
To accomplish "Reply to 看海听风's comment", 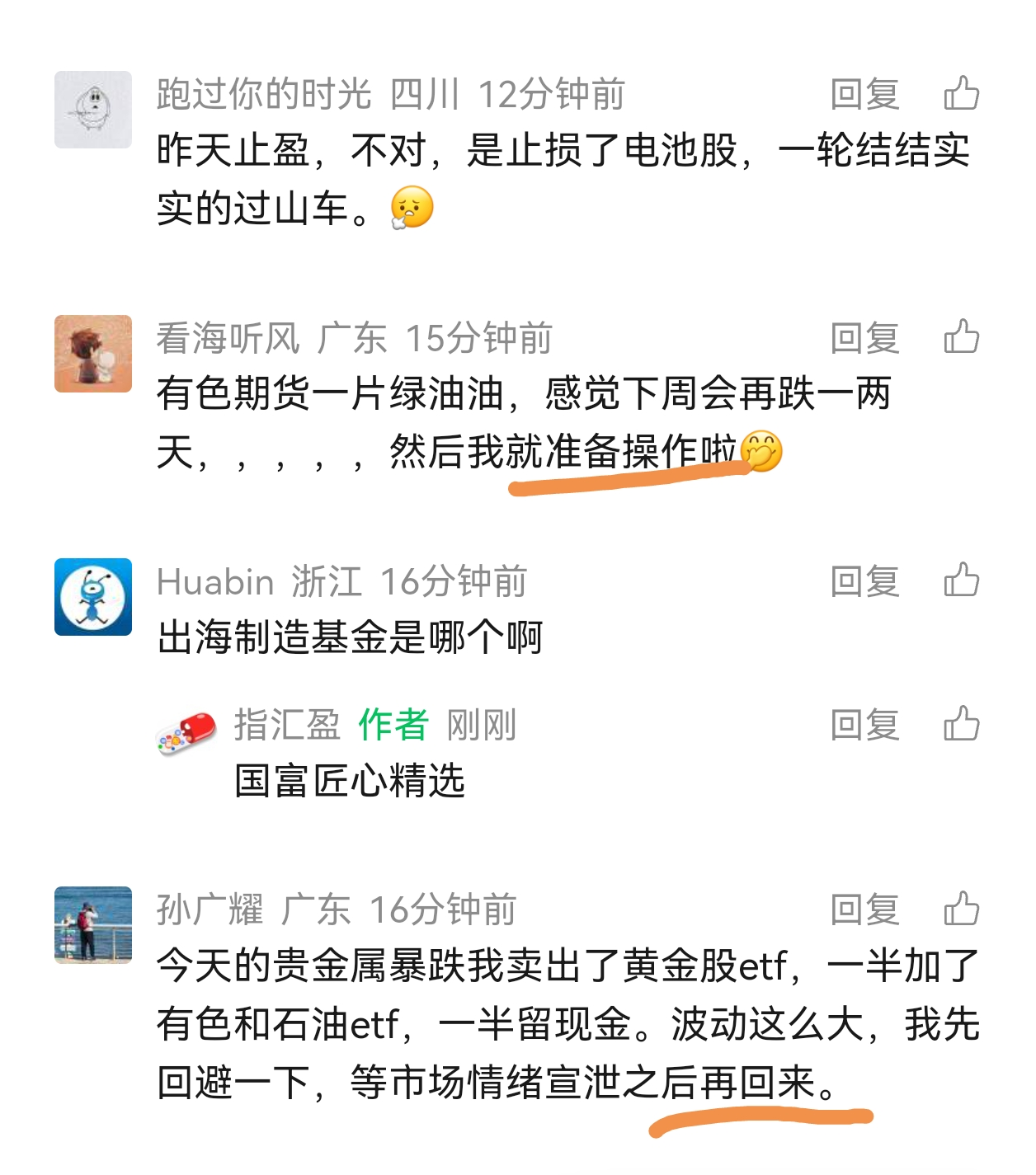I will (864, 338).
